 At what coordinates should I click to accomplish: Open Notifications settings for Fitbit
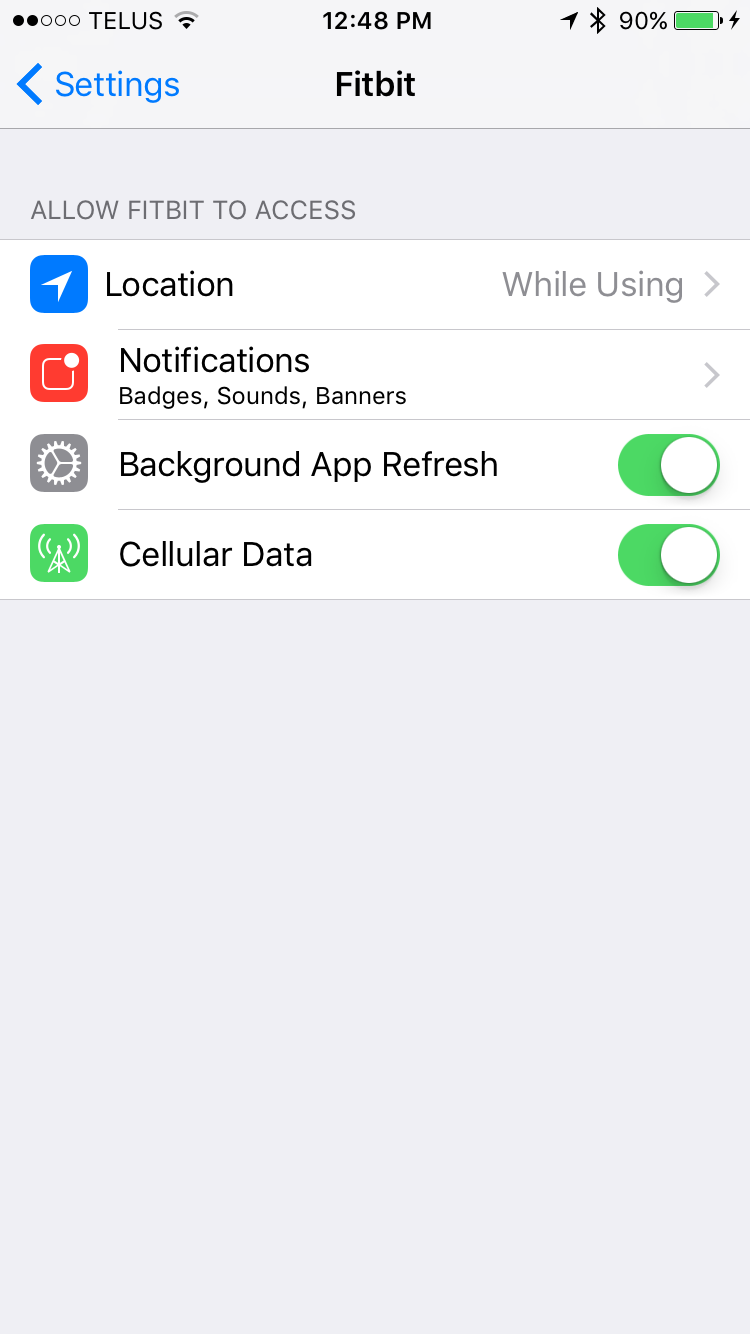pos(375,375)
